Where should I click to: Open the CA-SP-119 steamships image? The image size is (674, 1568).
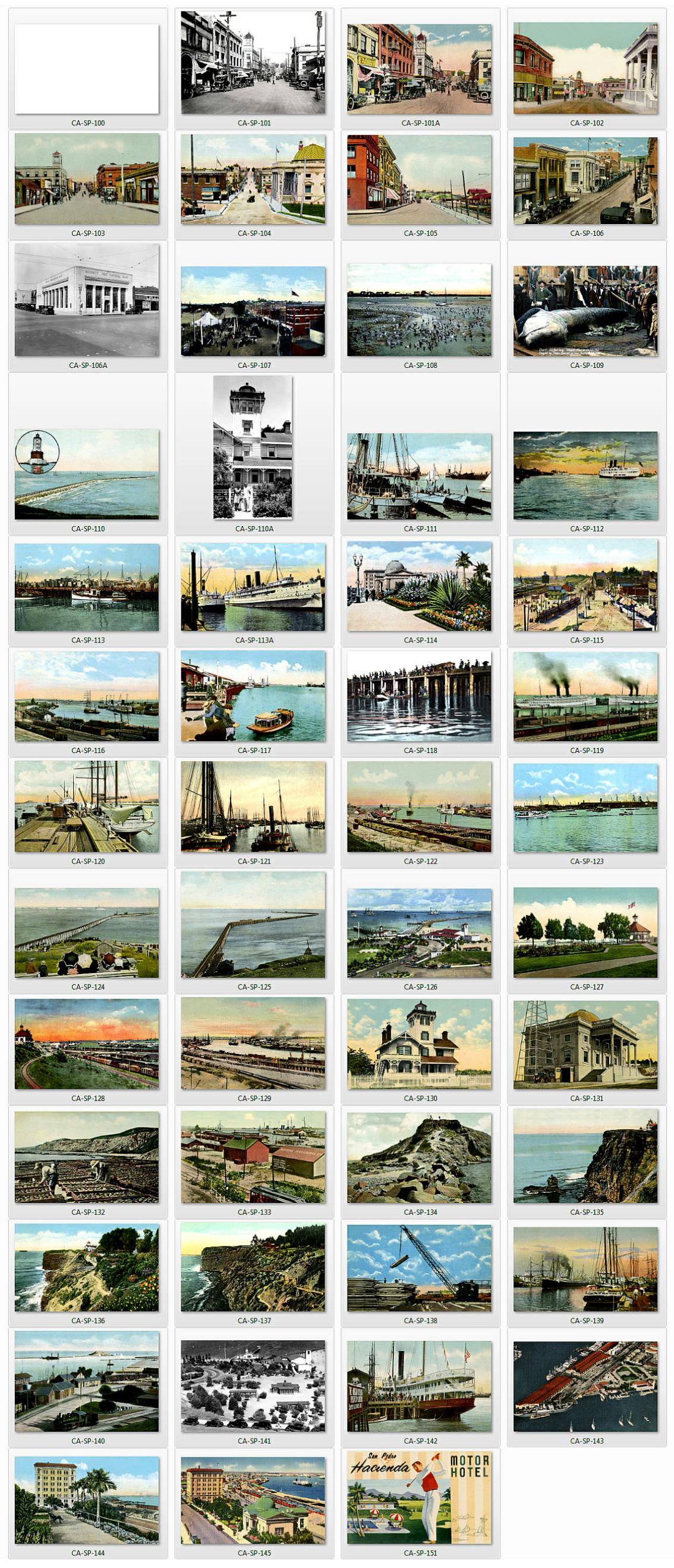(585, 697)
